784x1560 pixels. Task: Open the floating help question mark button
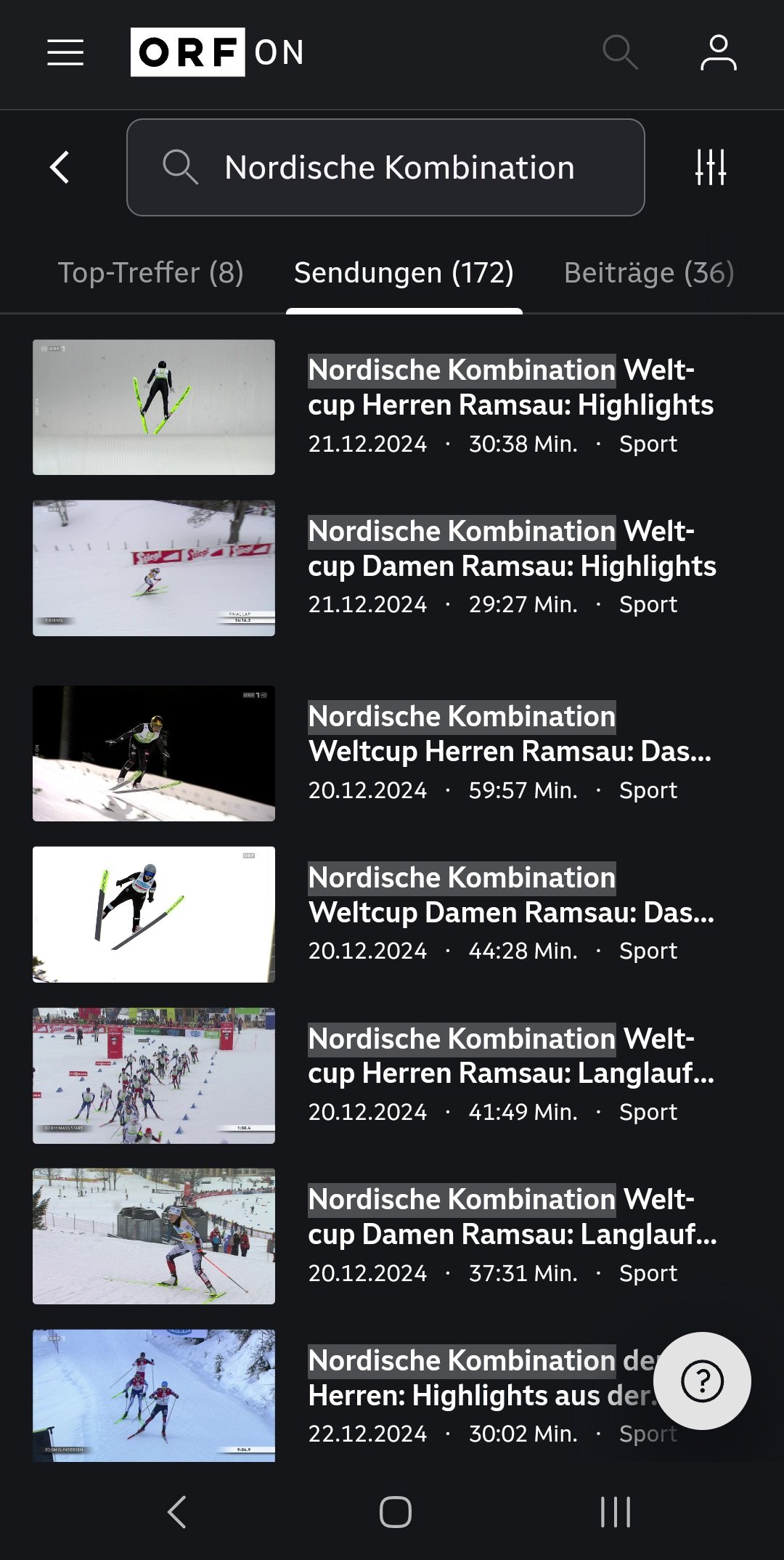pos(702,1381)
